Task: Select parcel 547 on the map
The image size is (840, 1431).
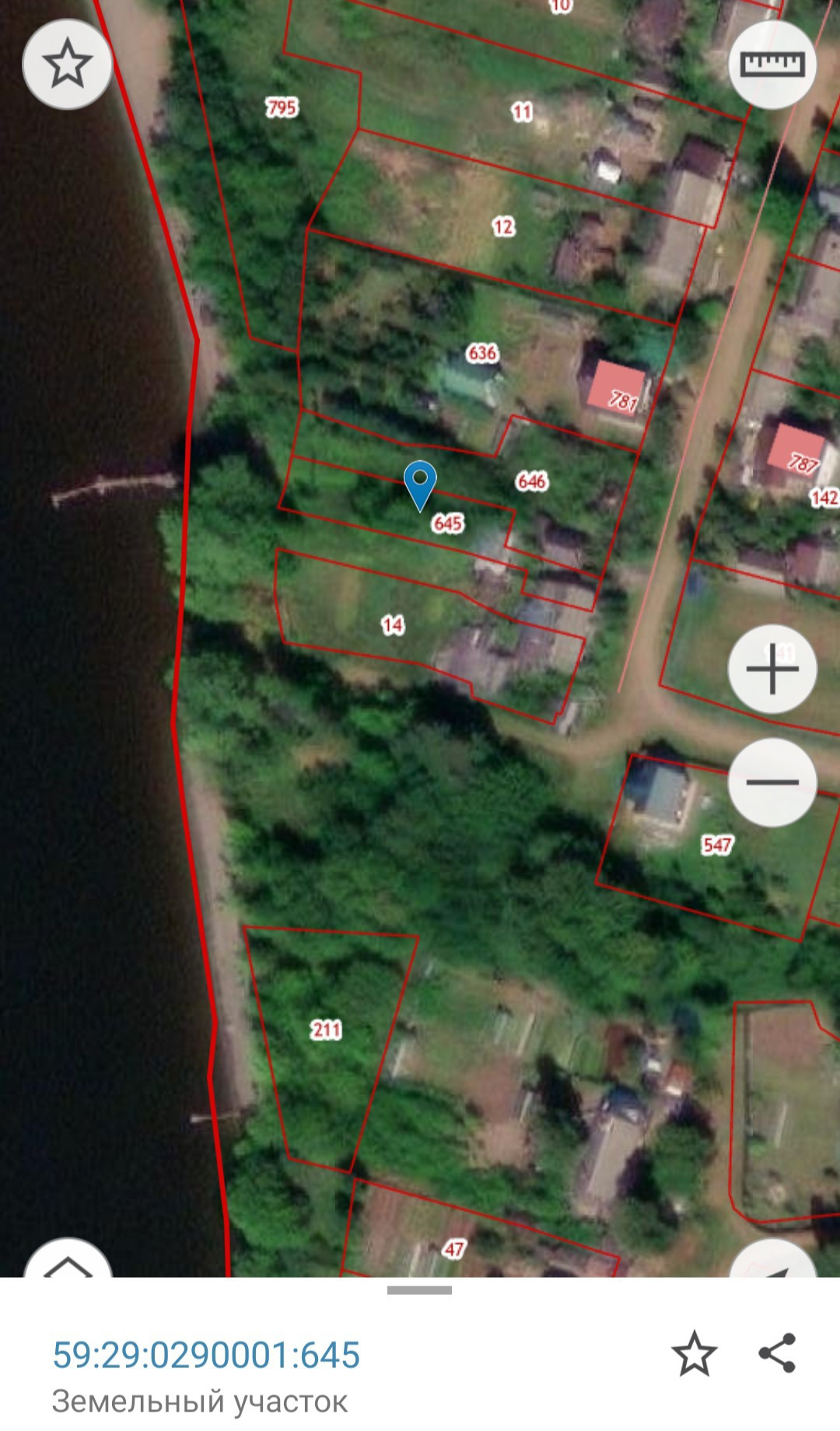Action: pyautogui.click(x=716, y=845)
